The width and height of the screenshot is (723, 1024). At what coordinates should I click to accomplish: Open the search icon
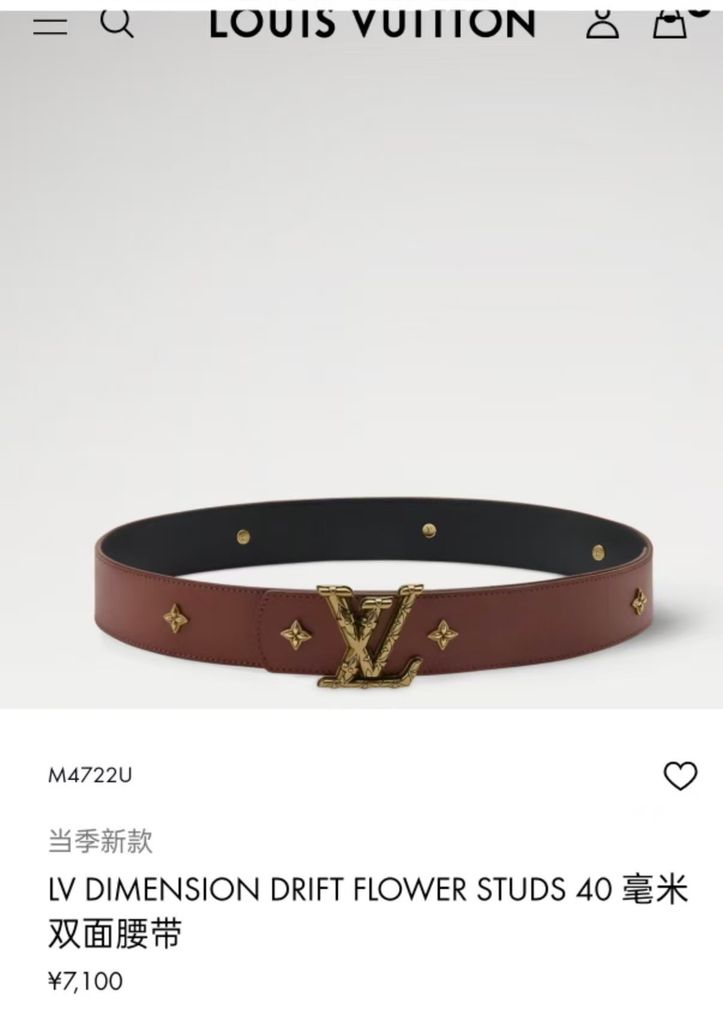117,24
